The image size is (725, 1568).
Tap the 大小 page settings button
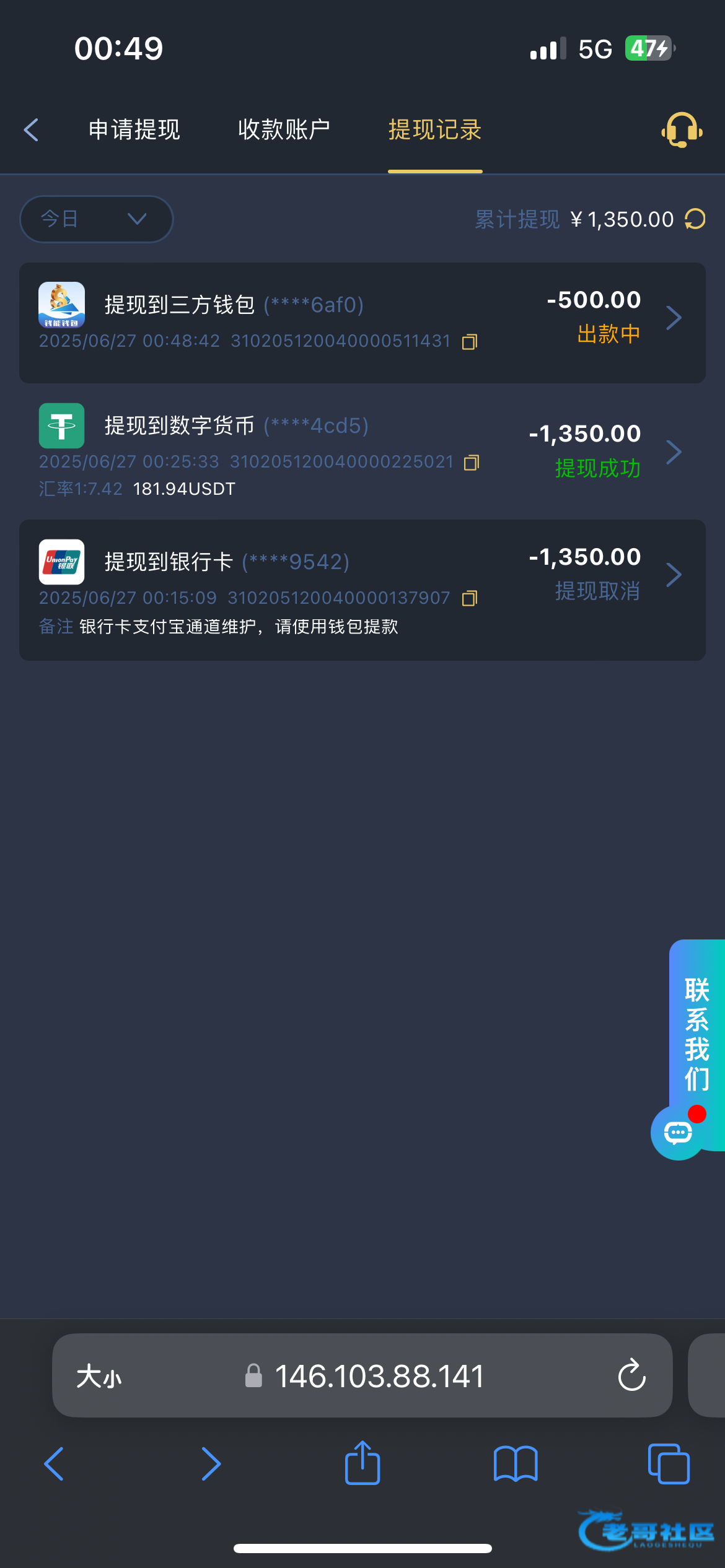click(99, 1377)
